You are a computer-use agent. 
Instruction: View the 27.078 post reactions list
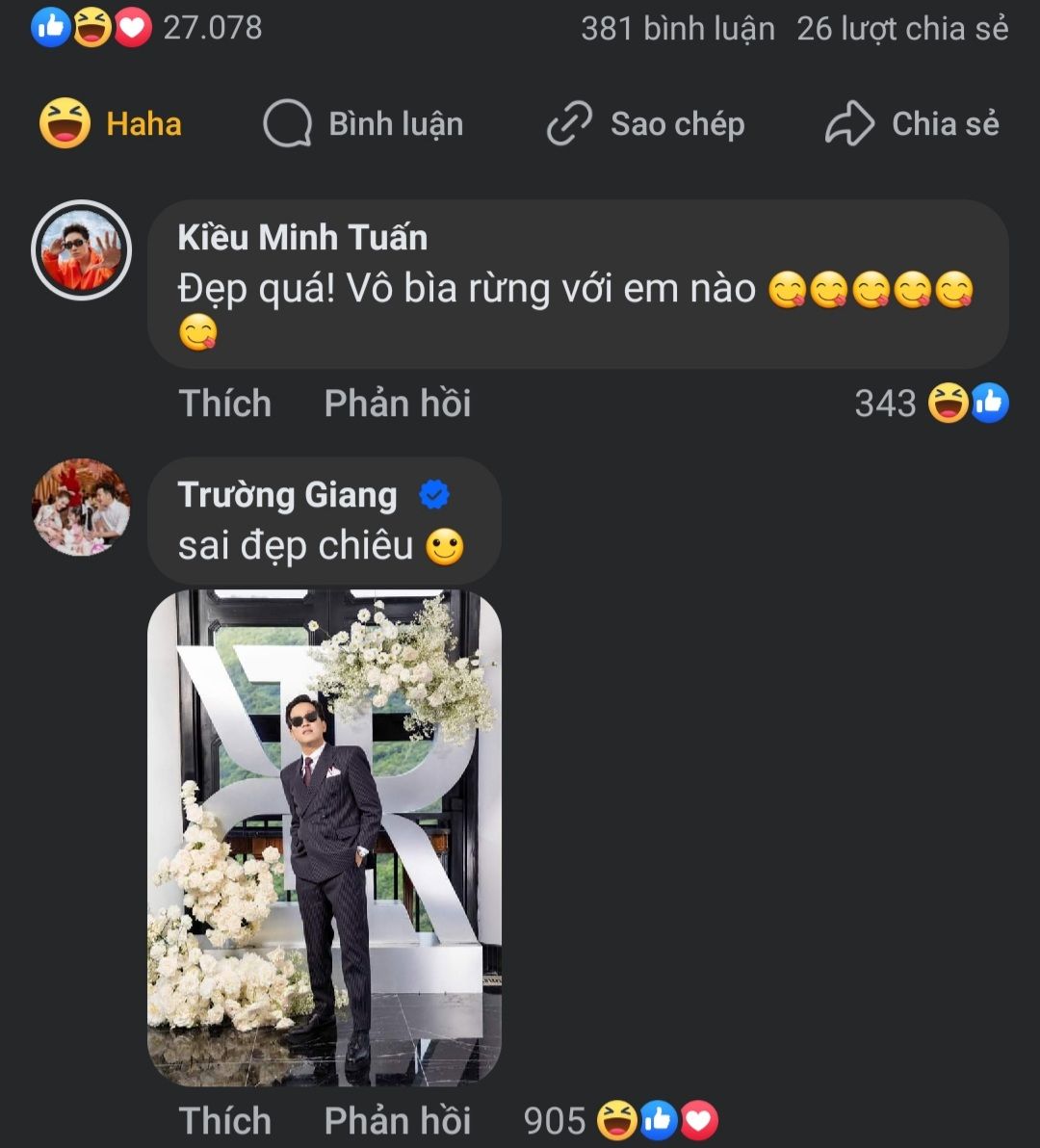tap(147, 28)
